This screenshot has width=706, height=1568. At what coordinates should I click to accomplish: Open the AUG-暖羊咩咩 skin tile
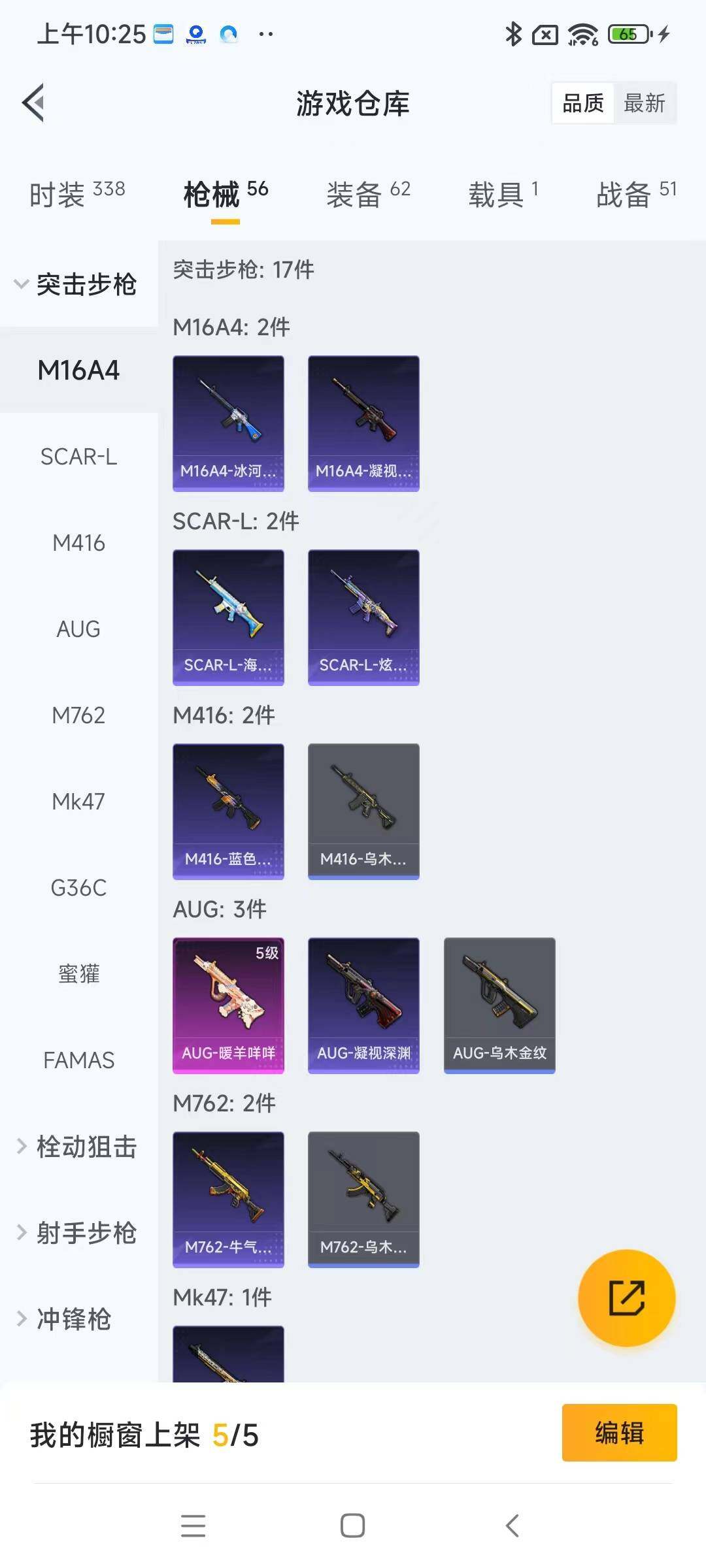[x=228, y=1005]
